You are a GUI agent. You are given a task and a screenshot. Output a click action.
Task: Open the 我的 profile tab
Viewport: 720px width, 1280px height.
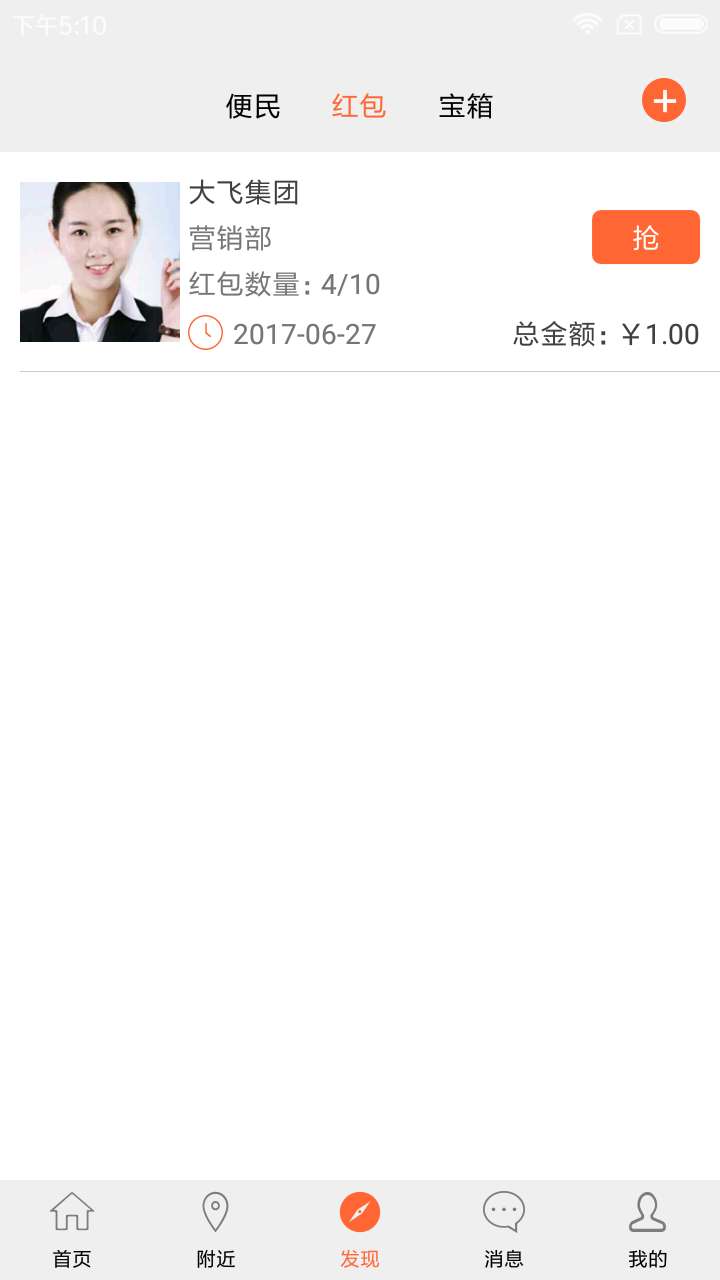click(x=648, y=1230)
